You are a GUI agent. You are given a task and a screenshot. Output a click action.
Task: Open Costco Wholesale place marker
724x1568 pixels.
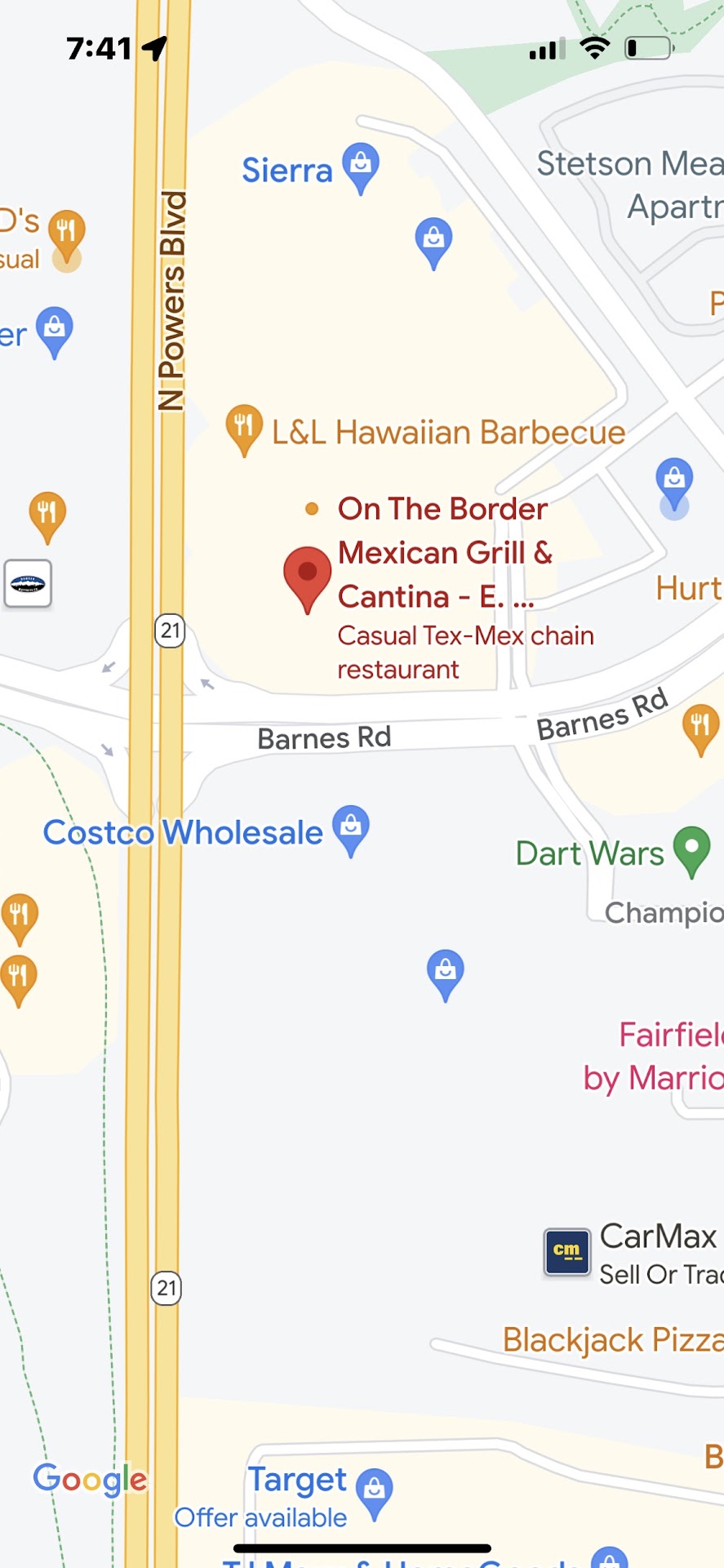(351, 827)
